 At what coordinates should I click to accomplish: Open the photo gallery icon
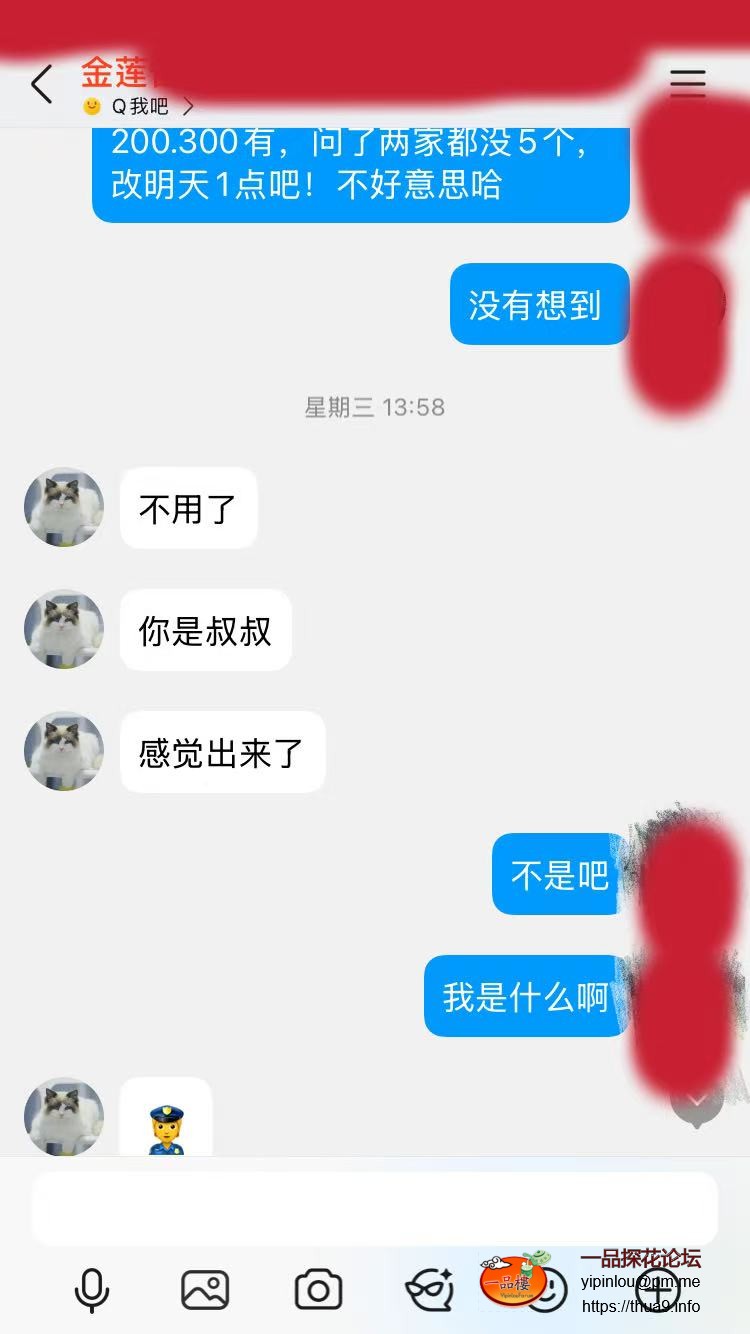[205, 1291]
